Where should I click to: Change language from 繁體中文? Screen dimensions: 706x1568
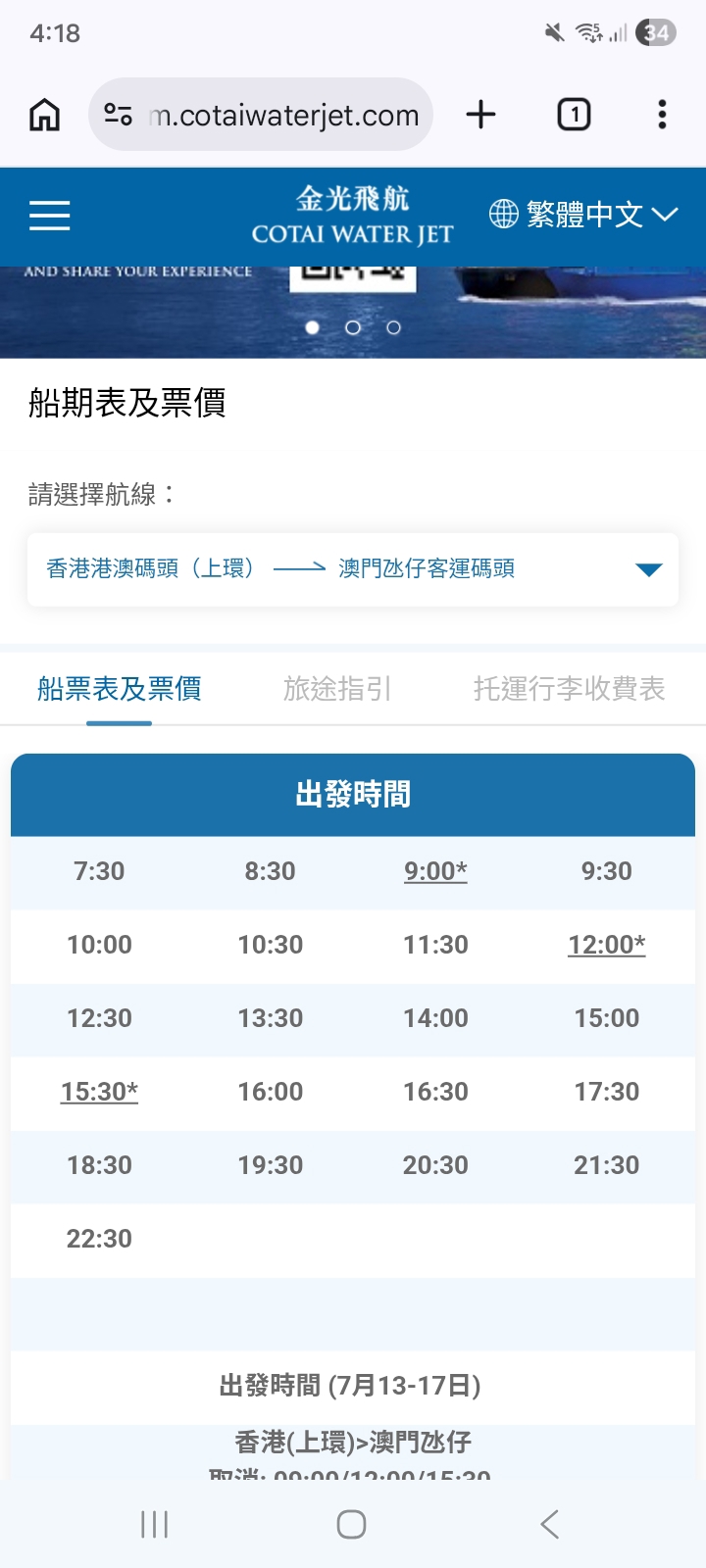click(x=583, y=214)
